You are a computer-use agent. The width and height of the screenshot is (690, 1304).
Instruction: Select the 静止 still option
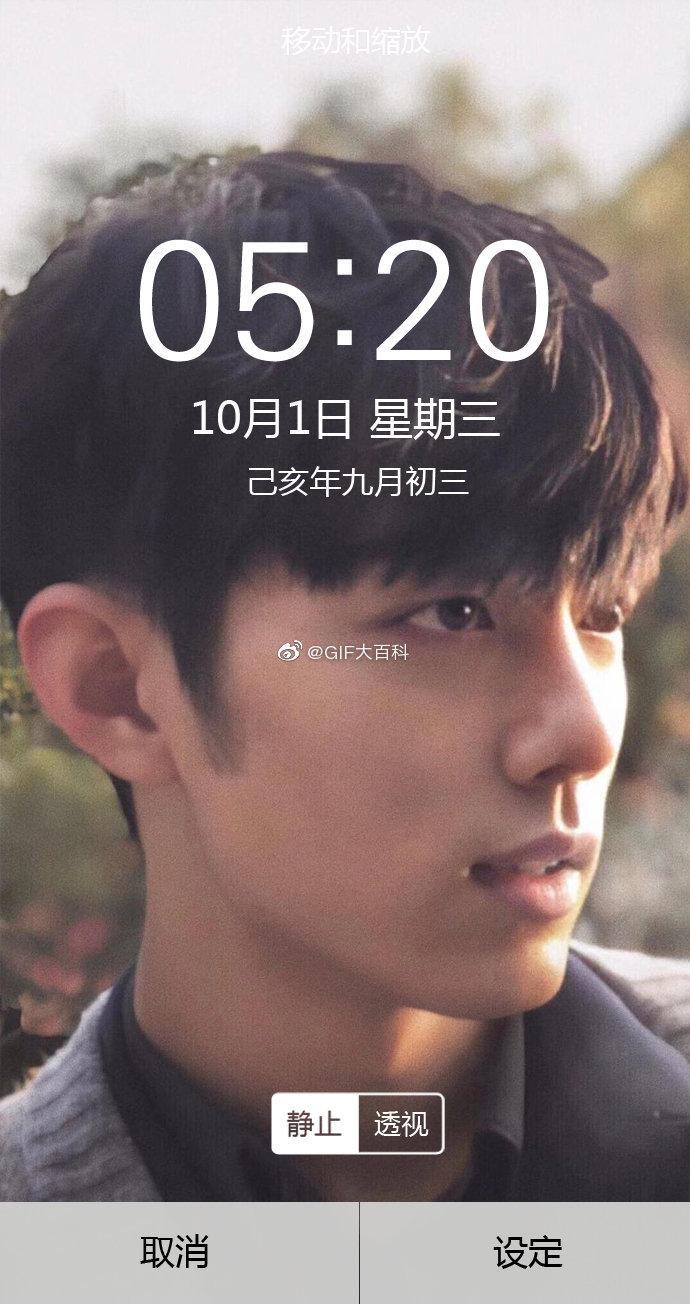(x=315, y=1124)
